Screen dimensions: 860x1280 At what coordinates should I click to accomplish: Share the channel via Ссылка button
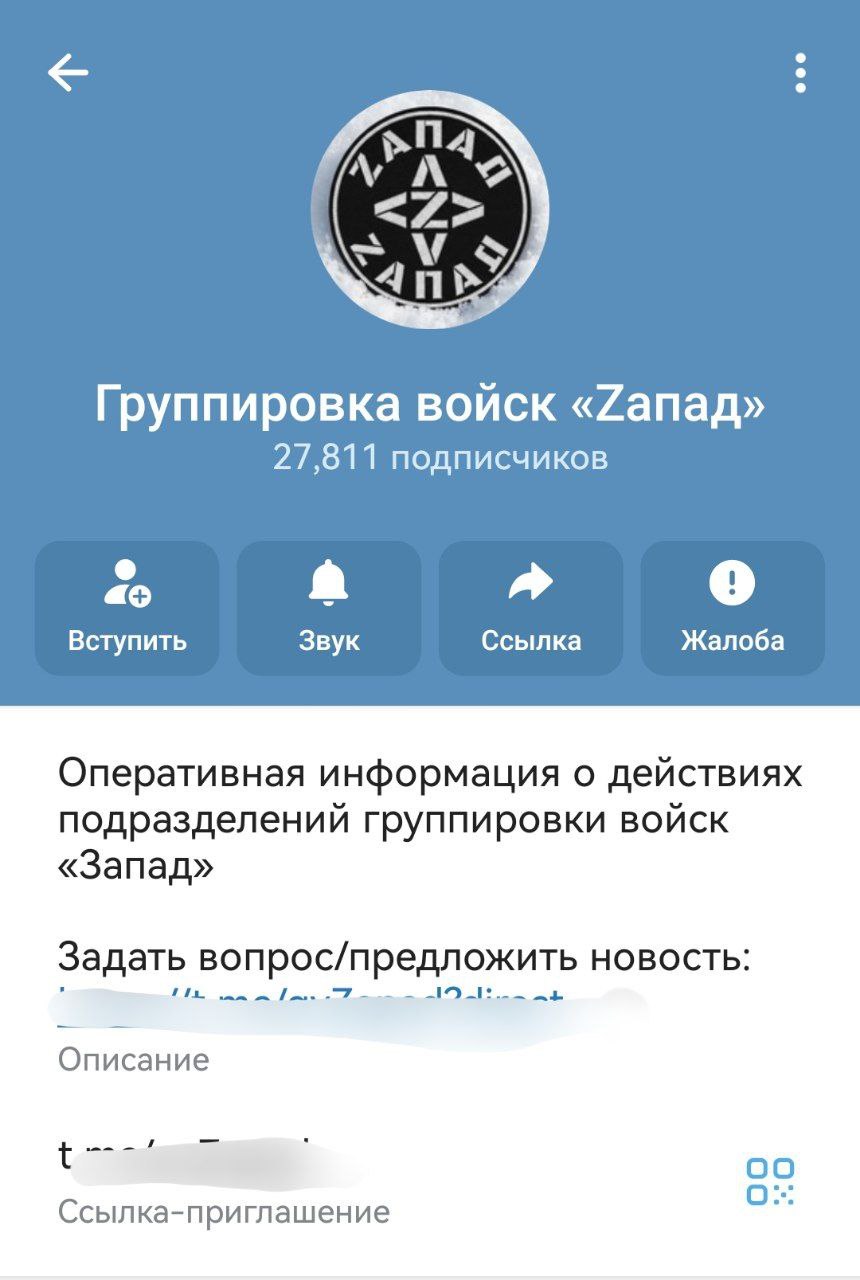pos(531,608)
